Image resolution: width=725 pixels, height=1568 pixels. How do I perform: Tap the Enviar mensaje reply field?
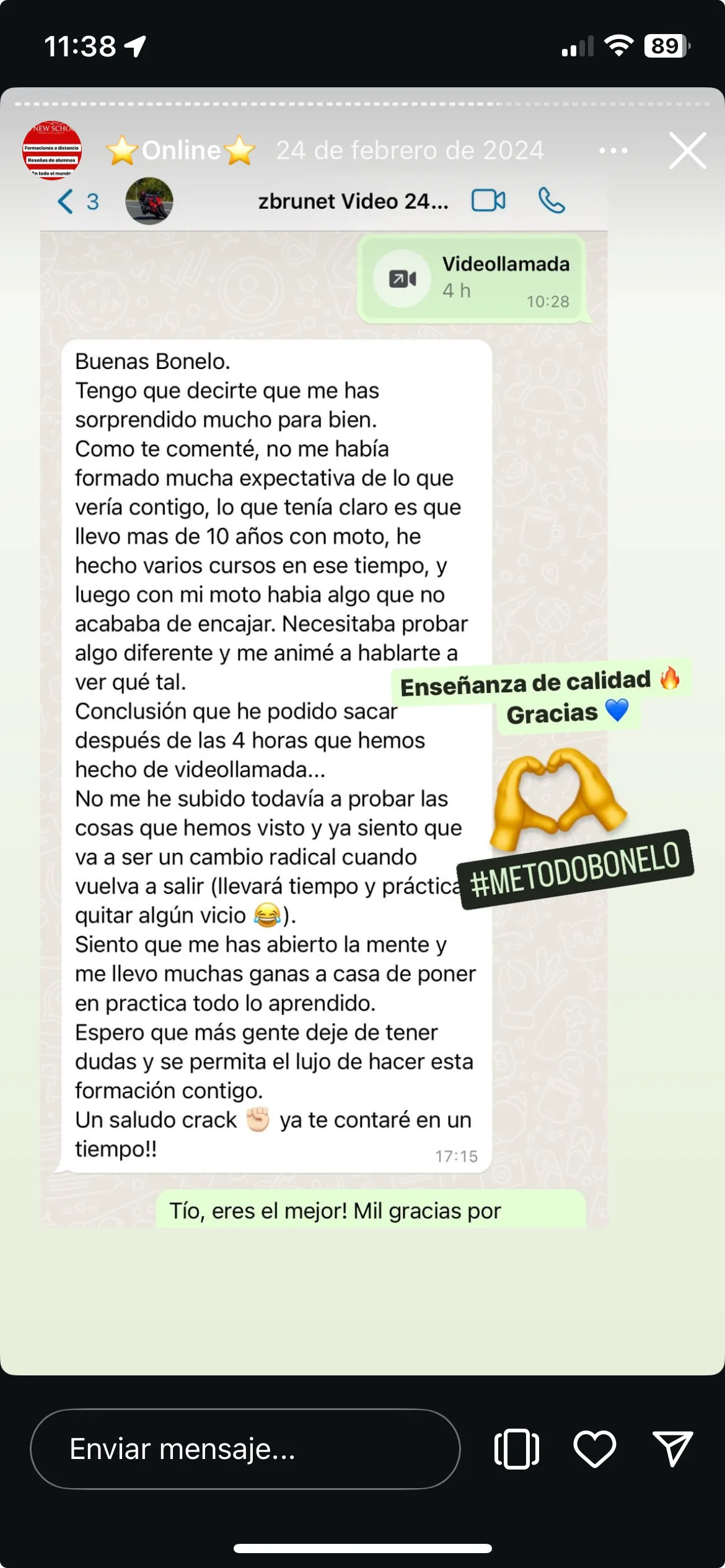tap(245, 1448)
